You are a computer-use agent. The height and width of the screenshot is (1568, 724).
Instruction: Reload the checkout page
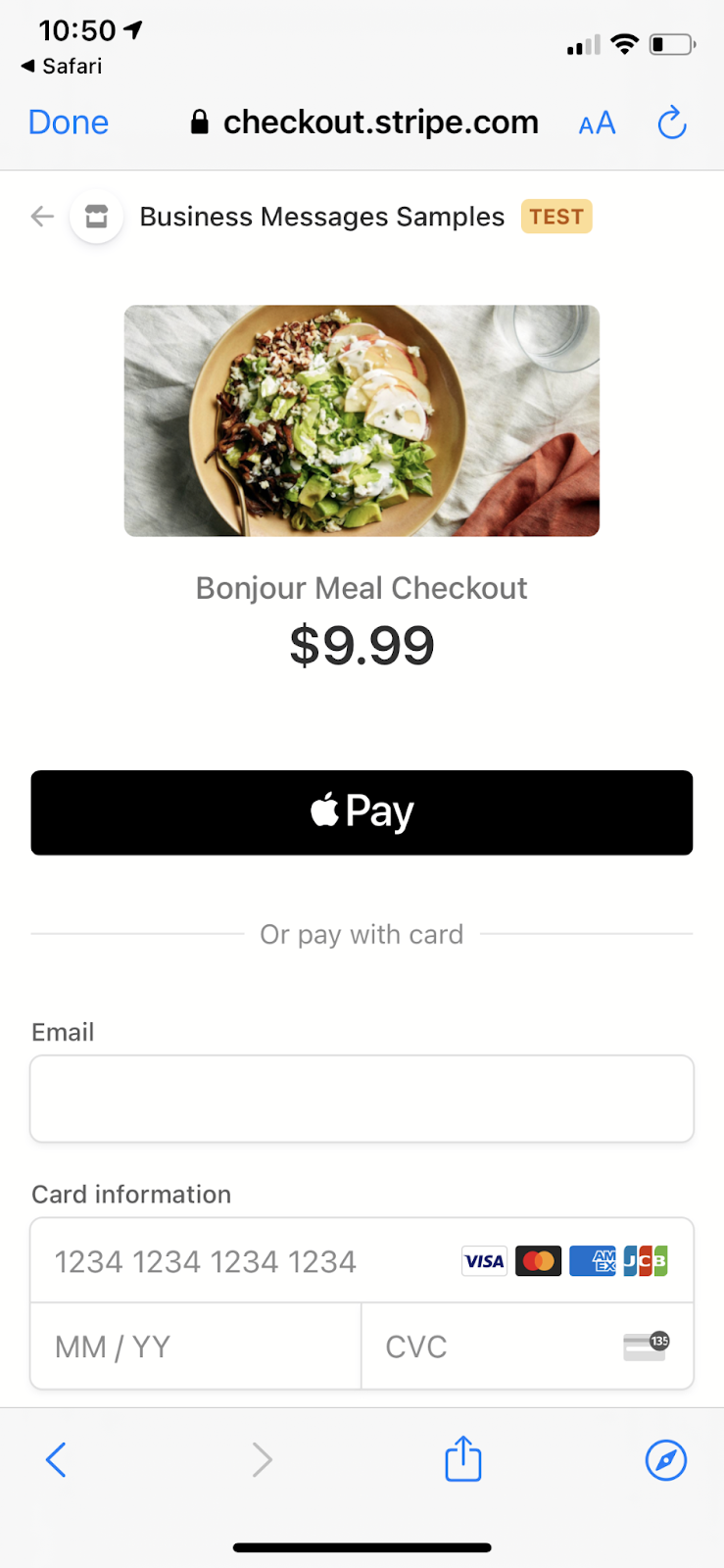click(x=671, y=123)
